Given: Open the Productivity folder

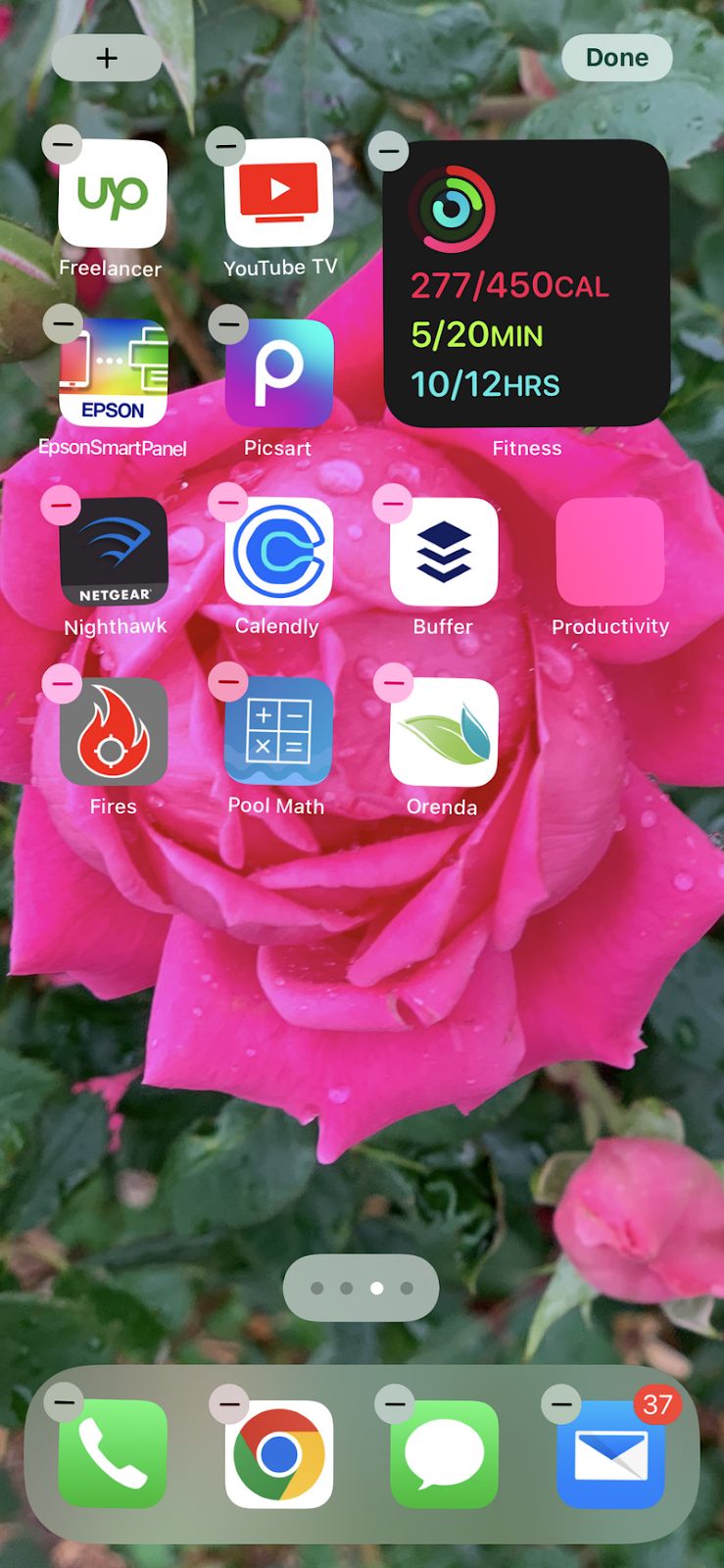Looking at the screenshot, I should 609,552.
